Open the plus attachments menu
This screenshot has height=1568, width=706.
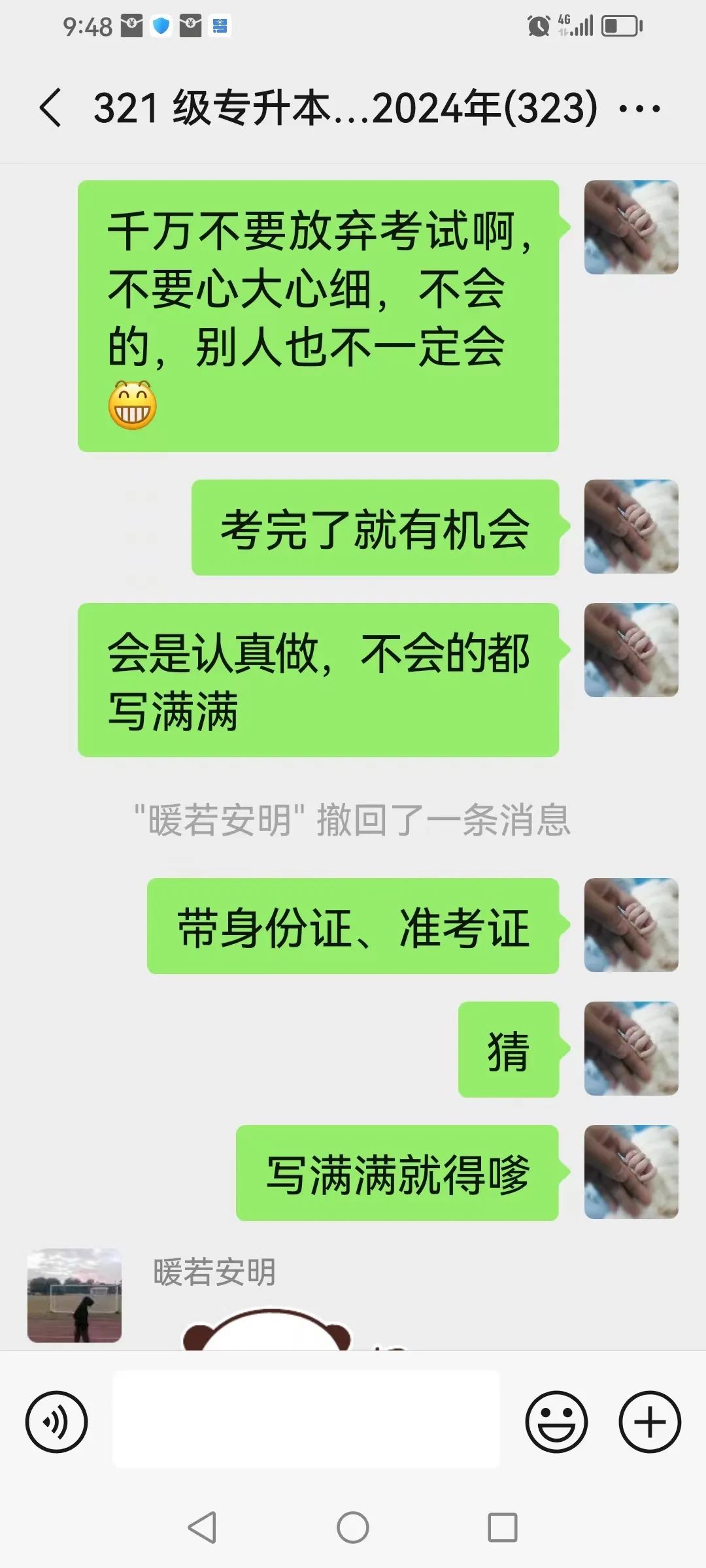coord(650,1422)
